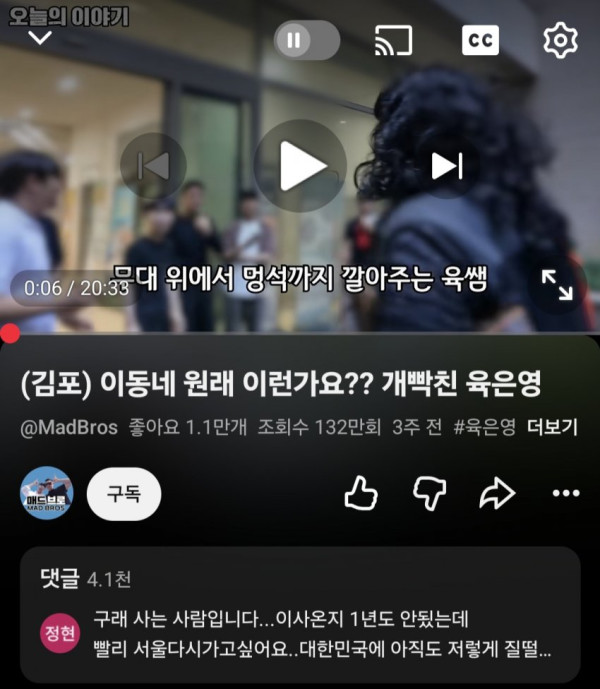This screenshot has width=600, height=689.
Task: Subscribe with the 구독 button
Action: pyautogui.click(x=124, y=493)
